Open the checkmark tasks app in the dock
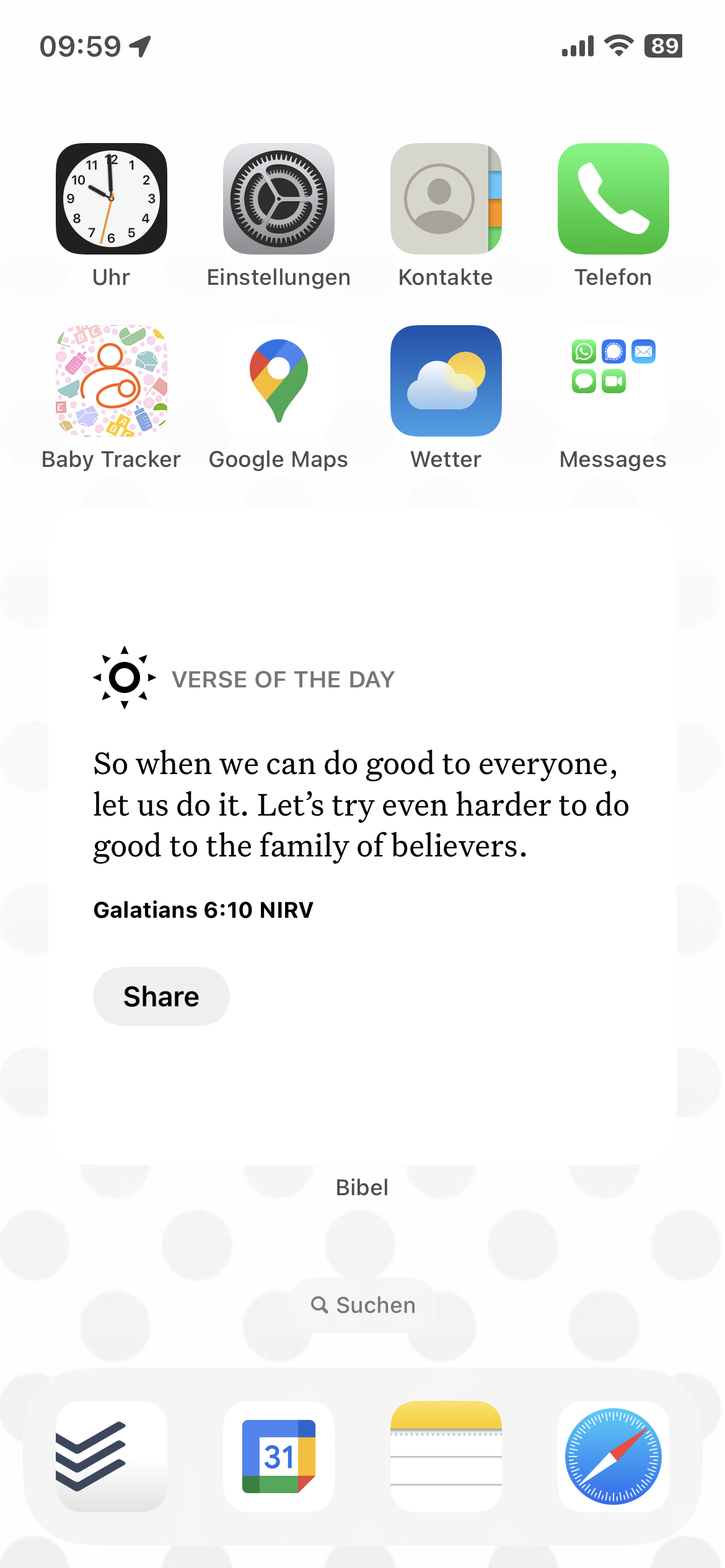The height and width of the screenshot is (1568, 725). [x=112, y=1456]
